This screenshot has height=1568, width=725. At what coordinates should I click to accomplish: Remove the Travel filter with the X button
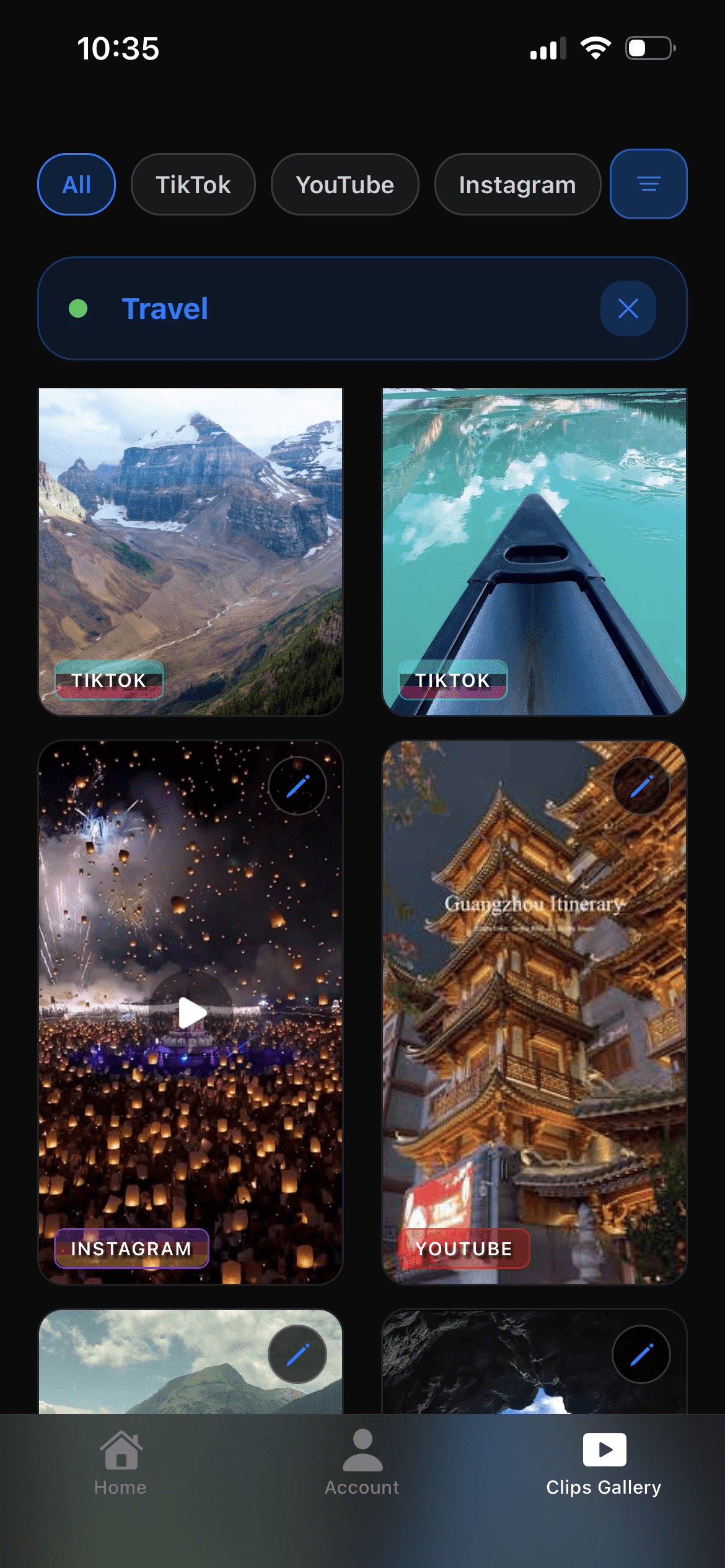(x=627, y=308)
